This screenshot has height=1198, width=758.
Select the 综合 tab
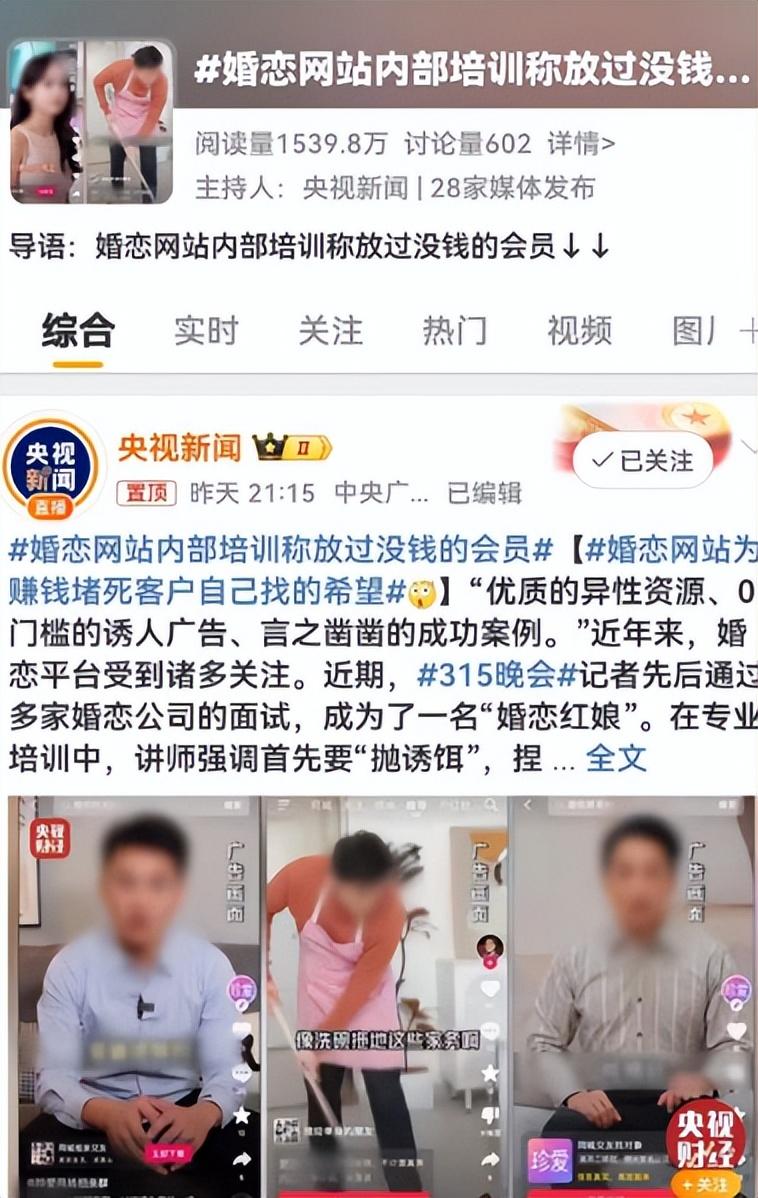pos(78,330)
